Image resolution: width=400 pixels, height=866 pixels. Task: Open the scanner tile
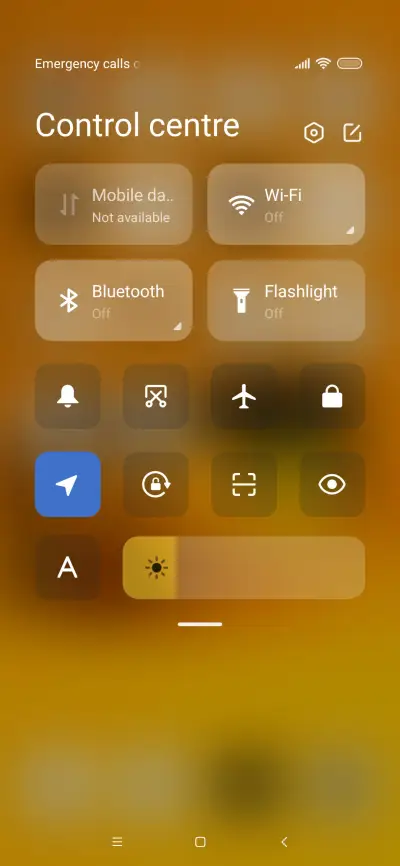244,484
